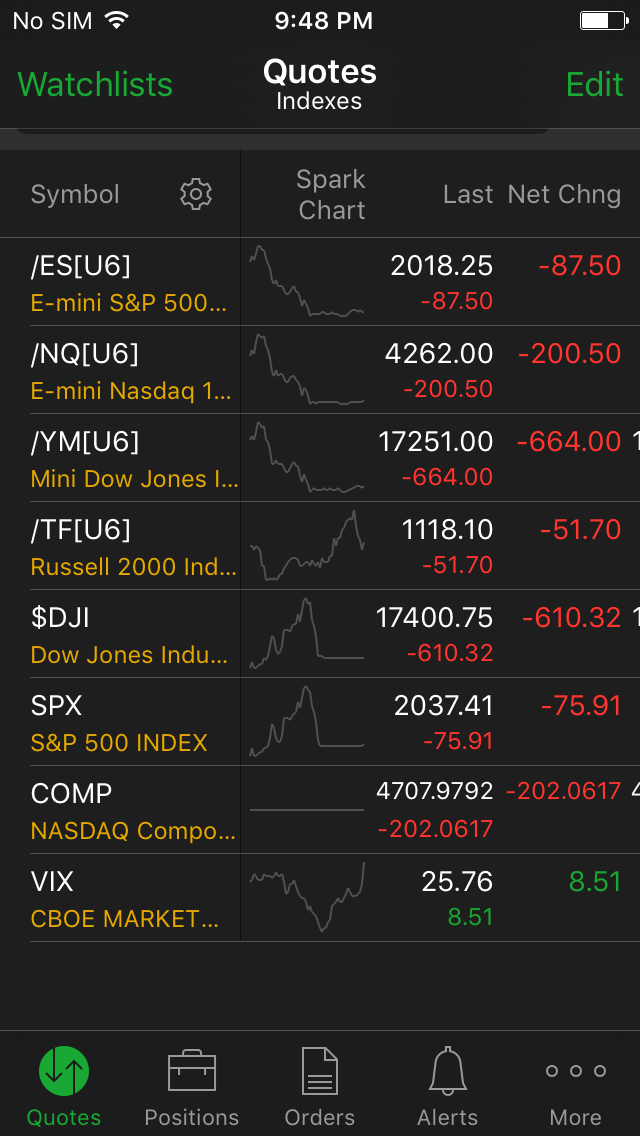Open the /ES[U6] E-mini S&P 500 quote

(320, 283)
